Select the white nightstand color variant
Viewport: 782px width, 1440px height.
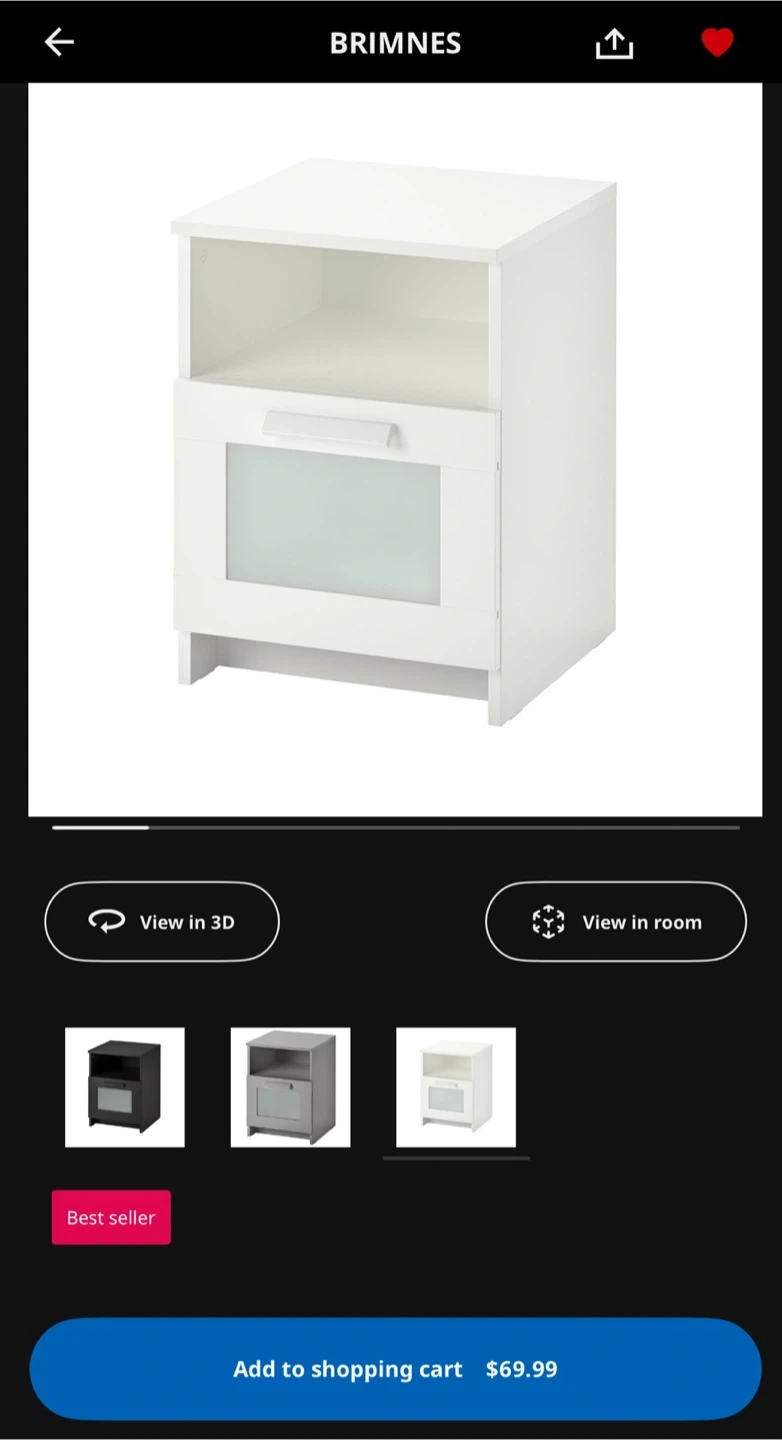pyautogui.click(x=456, y=1087)
